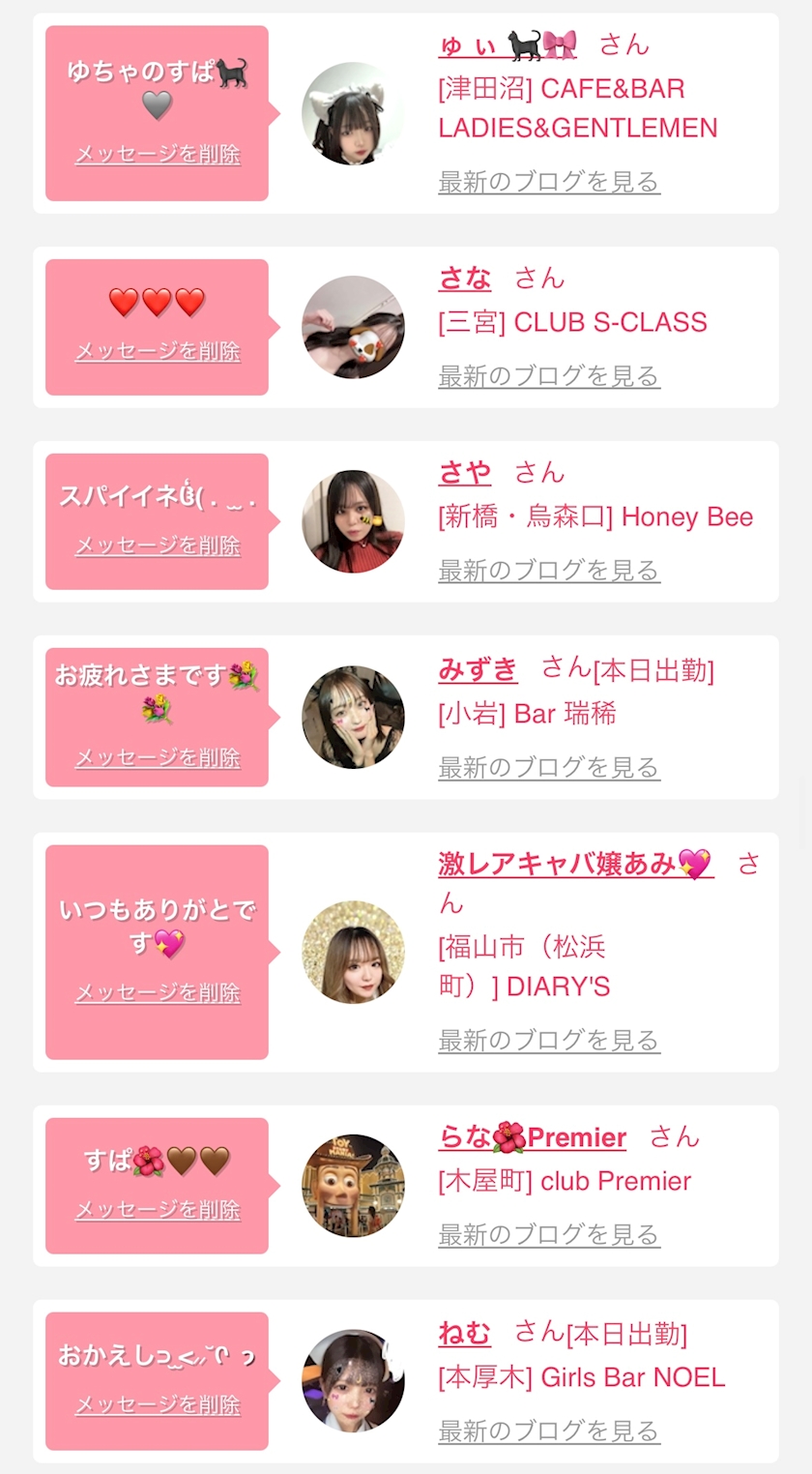812x1474 pixels.
Task: View さな's latest blog
Action: click(549, 376)
